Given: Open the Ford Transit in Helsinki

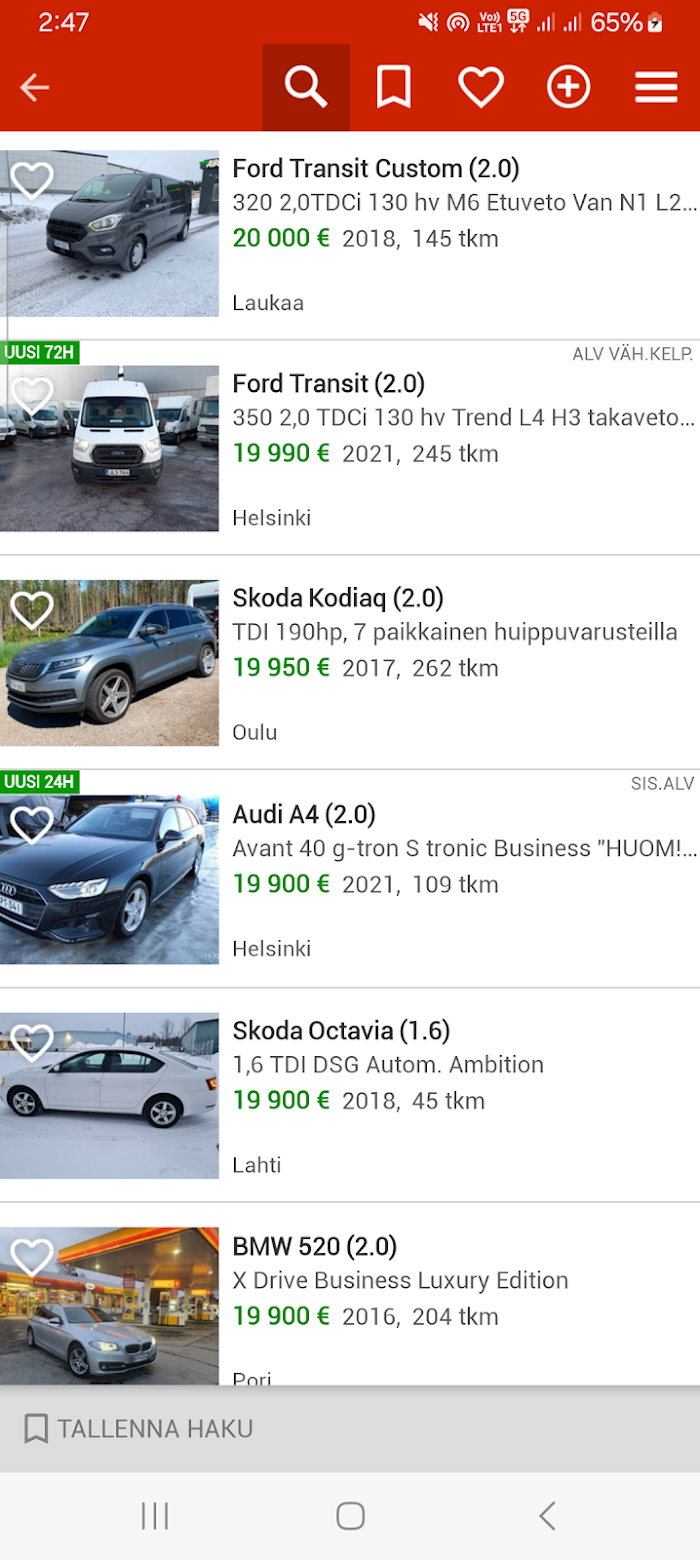Looking at the screenshot, I should [350, 448].
